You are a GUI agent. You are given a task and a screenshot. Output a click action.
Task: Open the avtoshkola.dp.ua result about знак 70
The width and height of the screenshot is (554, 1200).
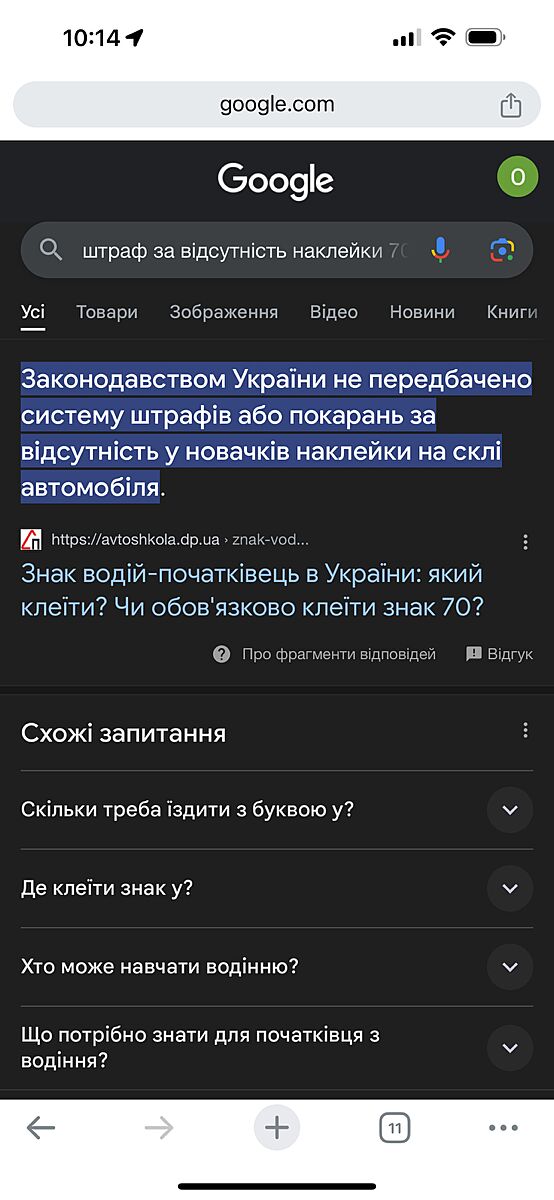[252, 590]
